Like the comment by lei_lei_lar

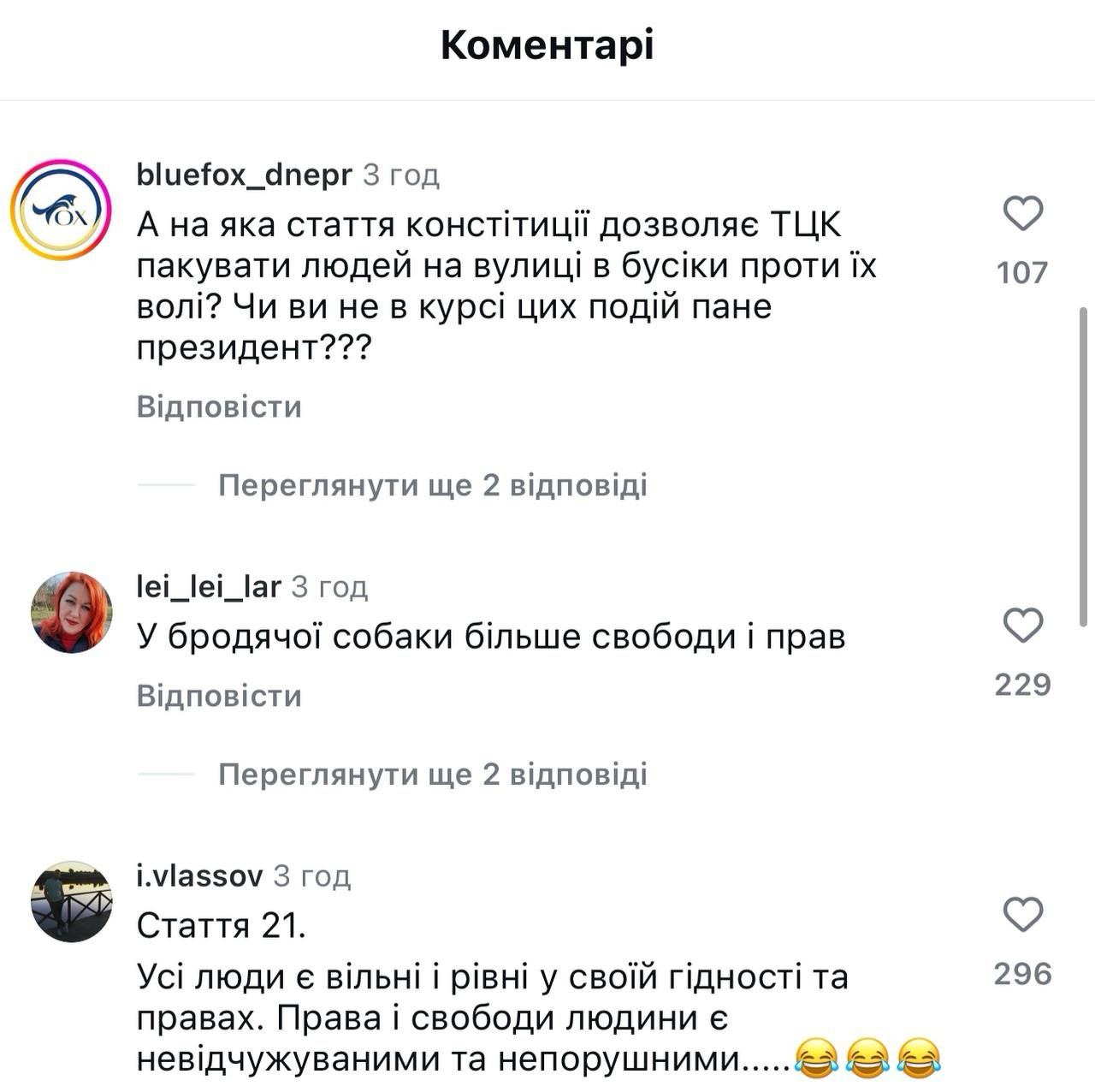pyautogui.click(x=1022, y=626)
